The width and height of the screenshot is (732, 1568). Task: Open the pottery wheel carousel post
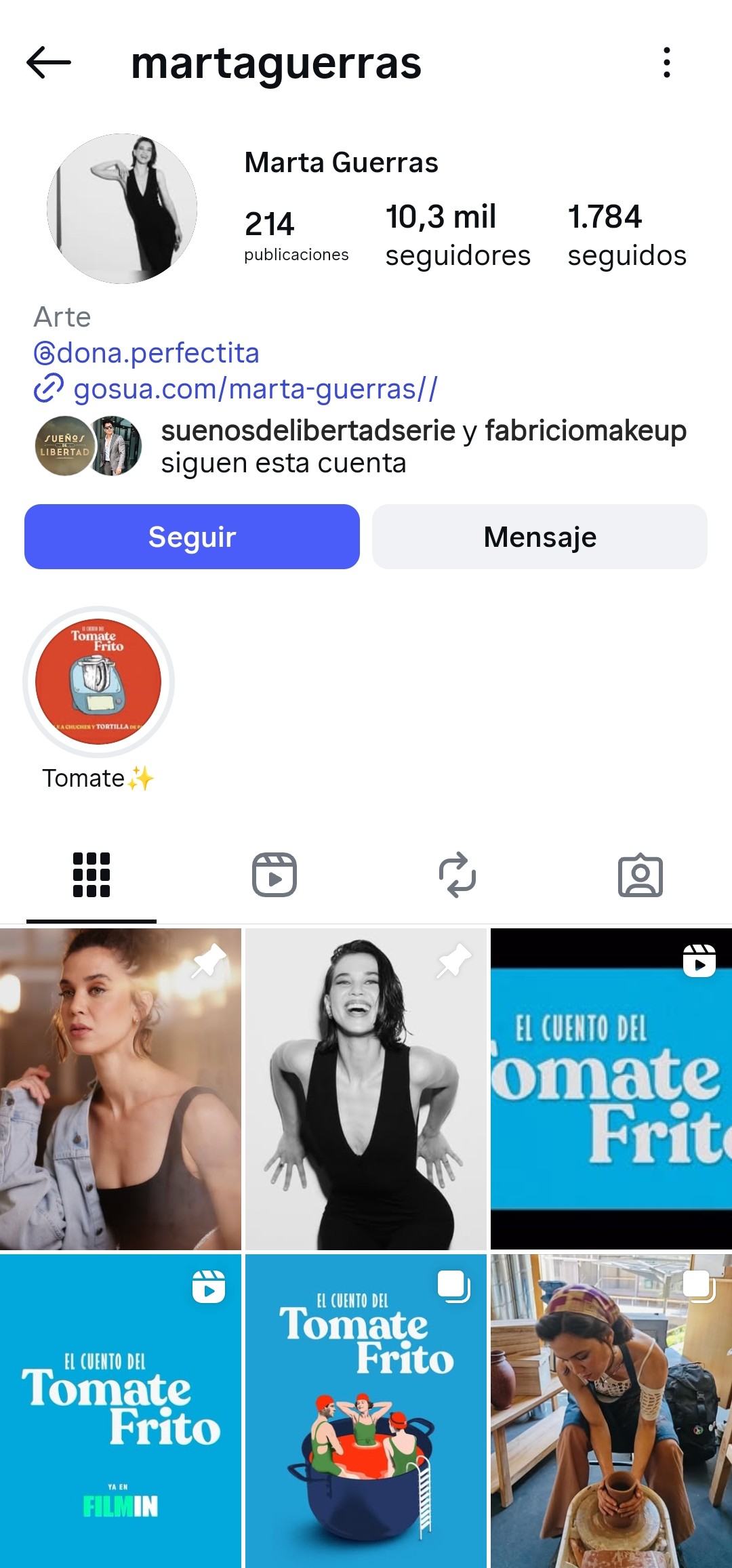[611, 1411]
